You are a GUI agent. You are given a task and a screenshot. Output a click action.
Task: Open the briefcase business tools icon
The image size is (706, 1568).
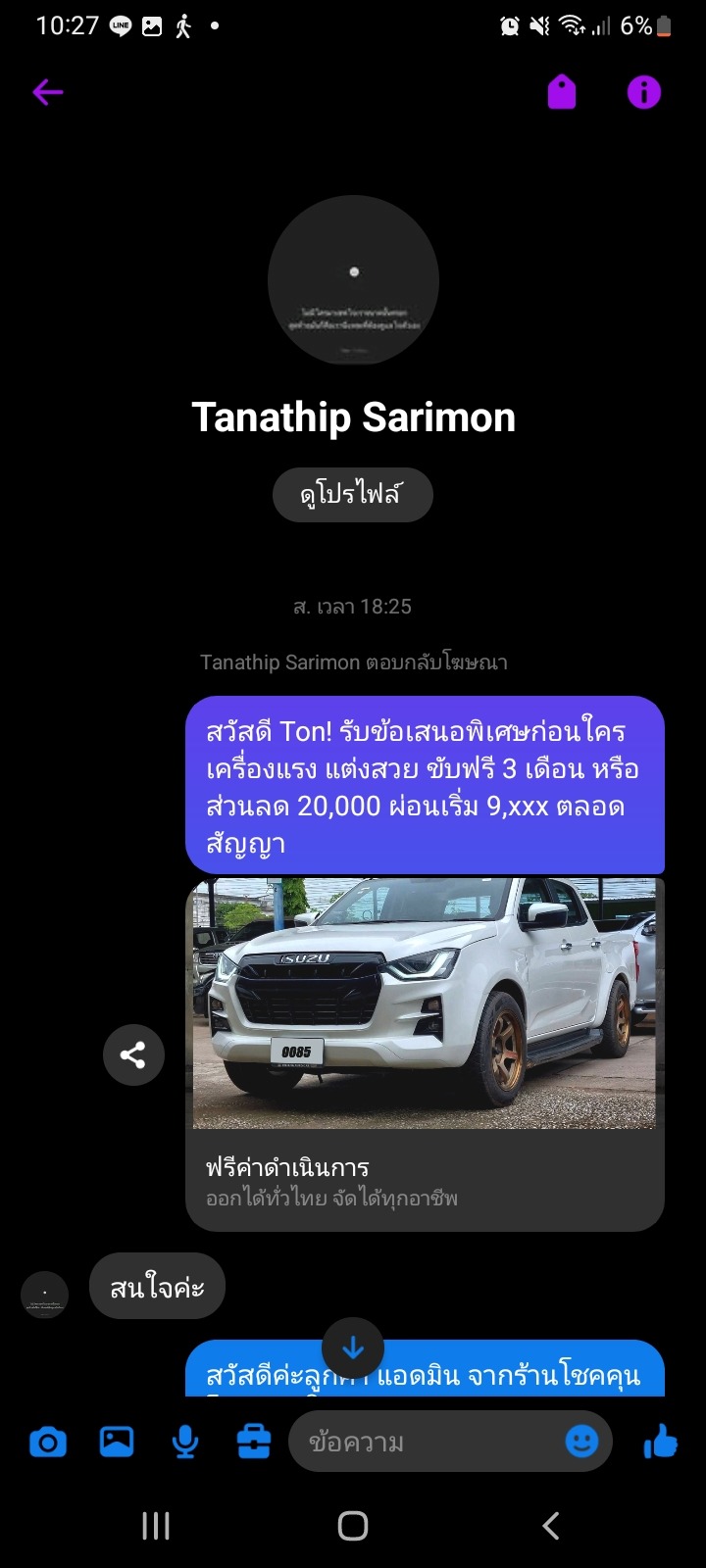click(254, 1442)
